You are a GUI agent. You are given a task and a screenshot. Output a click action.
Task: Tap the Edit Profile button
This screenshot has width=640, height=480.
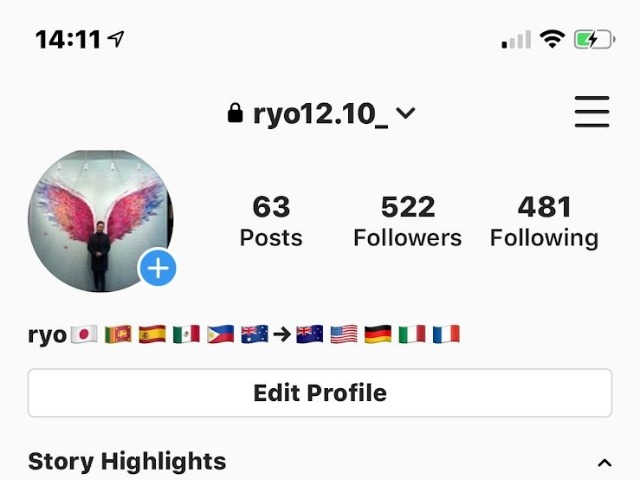click(x=320, y=393)
